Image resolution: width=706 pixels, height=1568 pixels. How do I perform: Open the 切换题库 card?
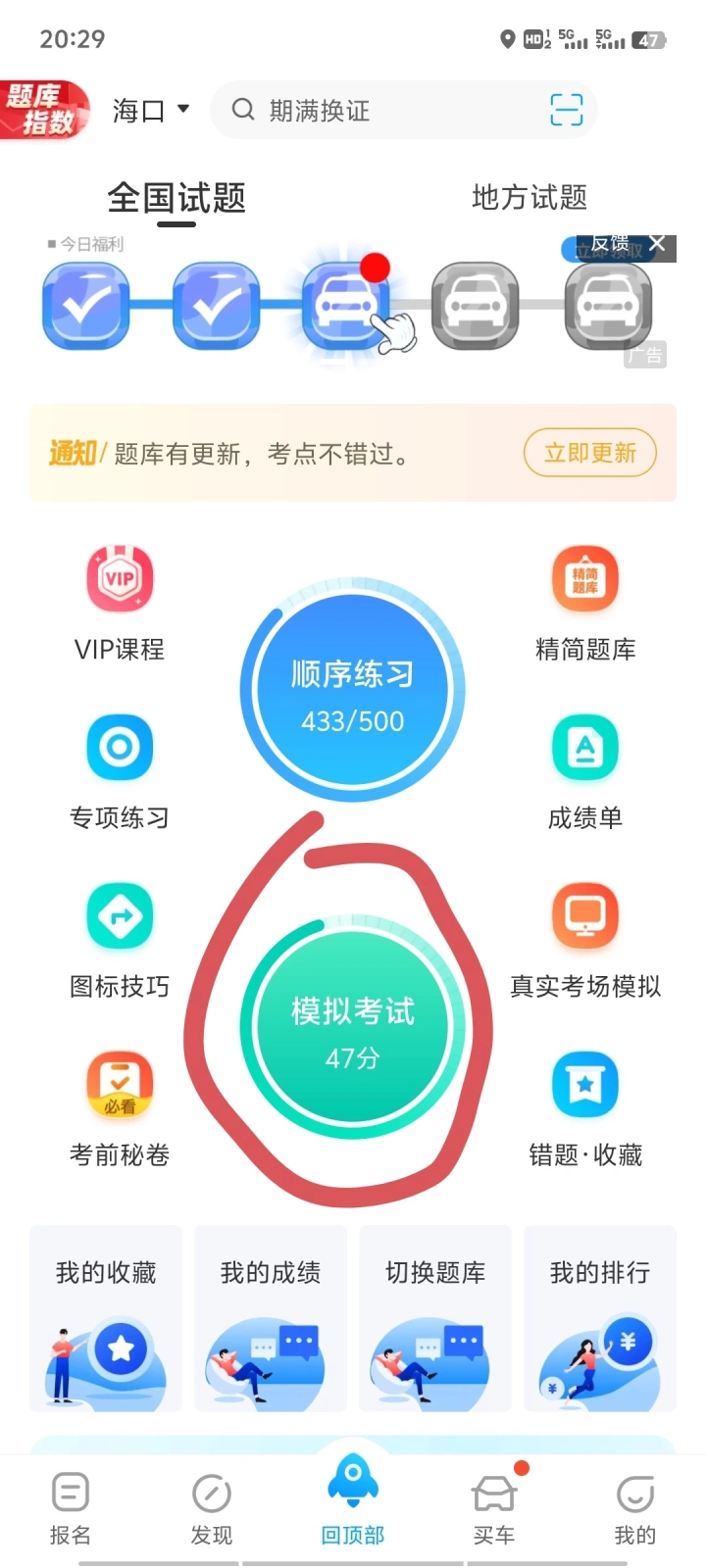(435, 1318)
